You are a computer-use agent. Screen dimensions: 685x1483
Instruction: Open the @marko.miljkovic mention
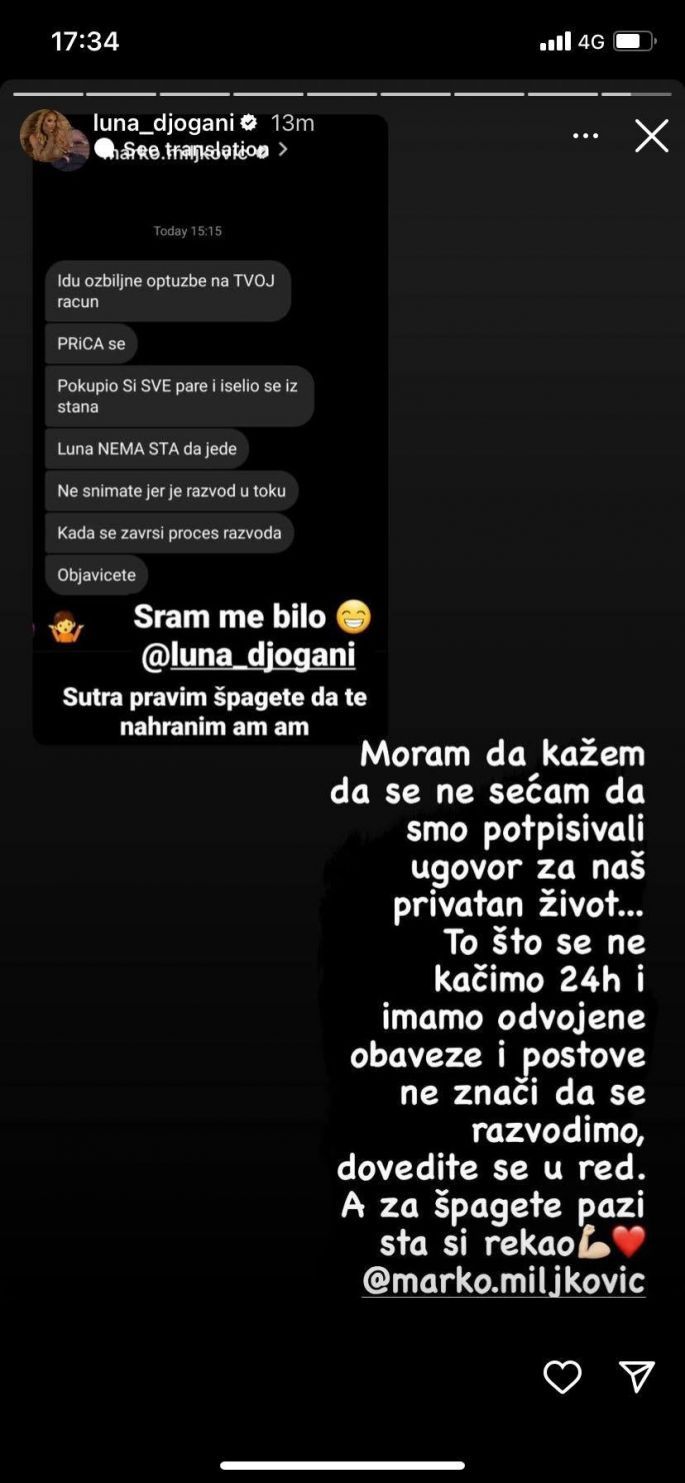pyautogui.click(x=503, y=1281)
